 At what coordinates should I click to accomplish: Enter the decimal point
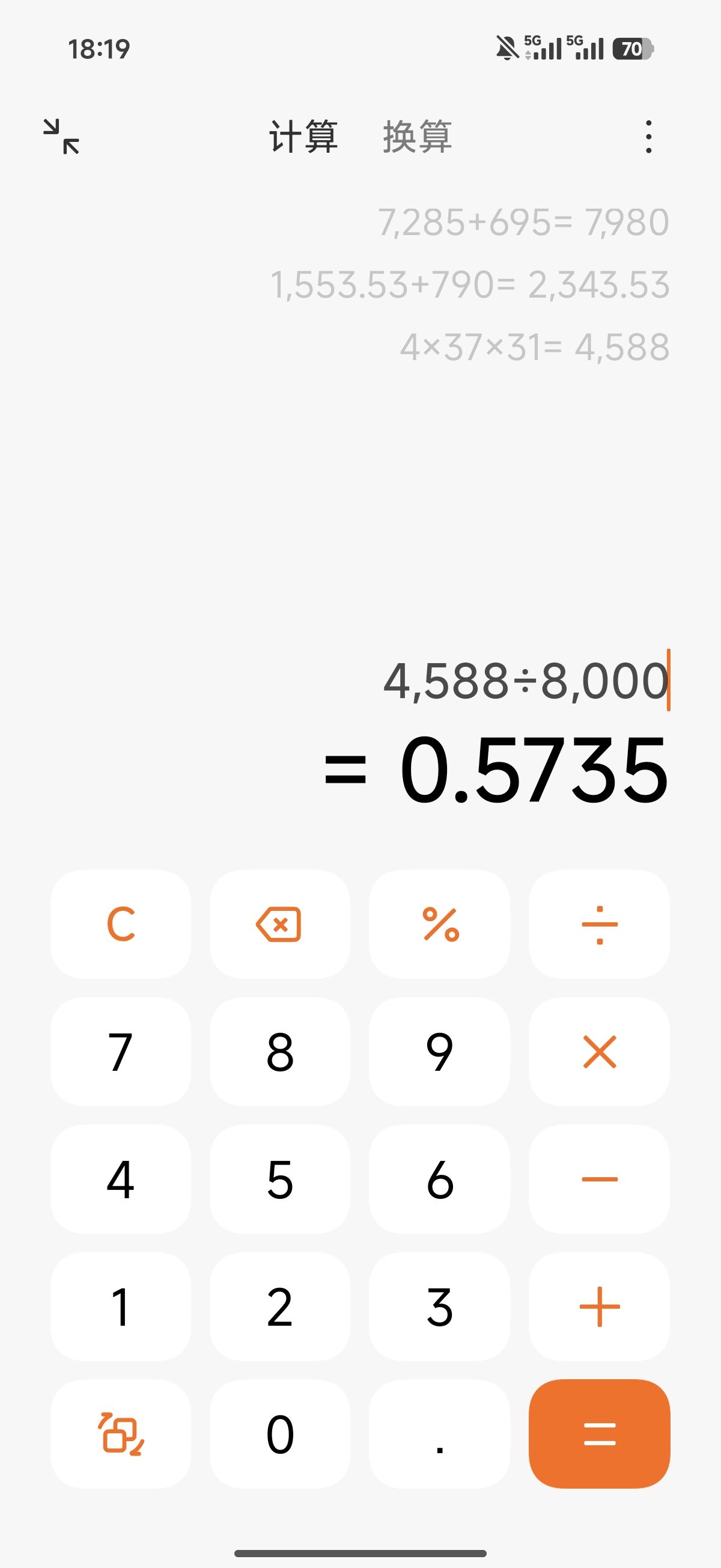pos(440,1434)
